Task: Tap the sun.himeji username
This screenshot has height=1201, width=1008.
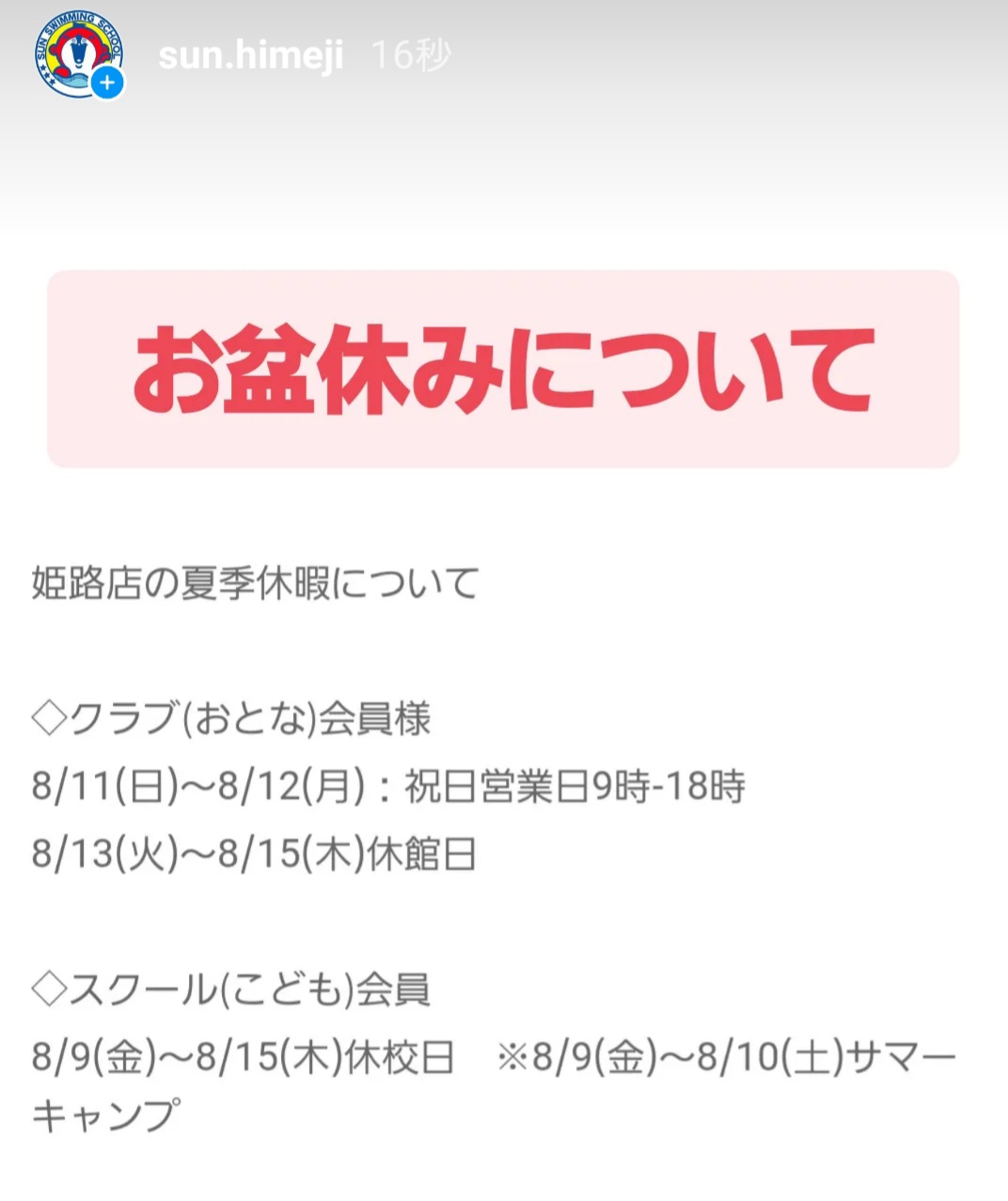Action: click(x=250, y=55)
